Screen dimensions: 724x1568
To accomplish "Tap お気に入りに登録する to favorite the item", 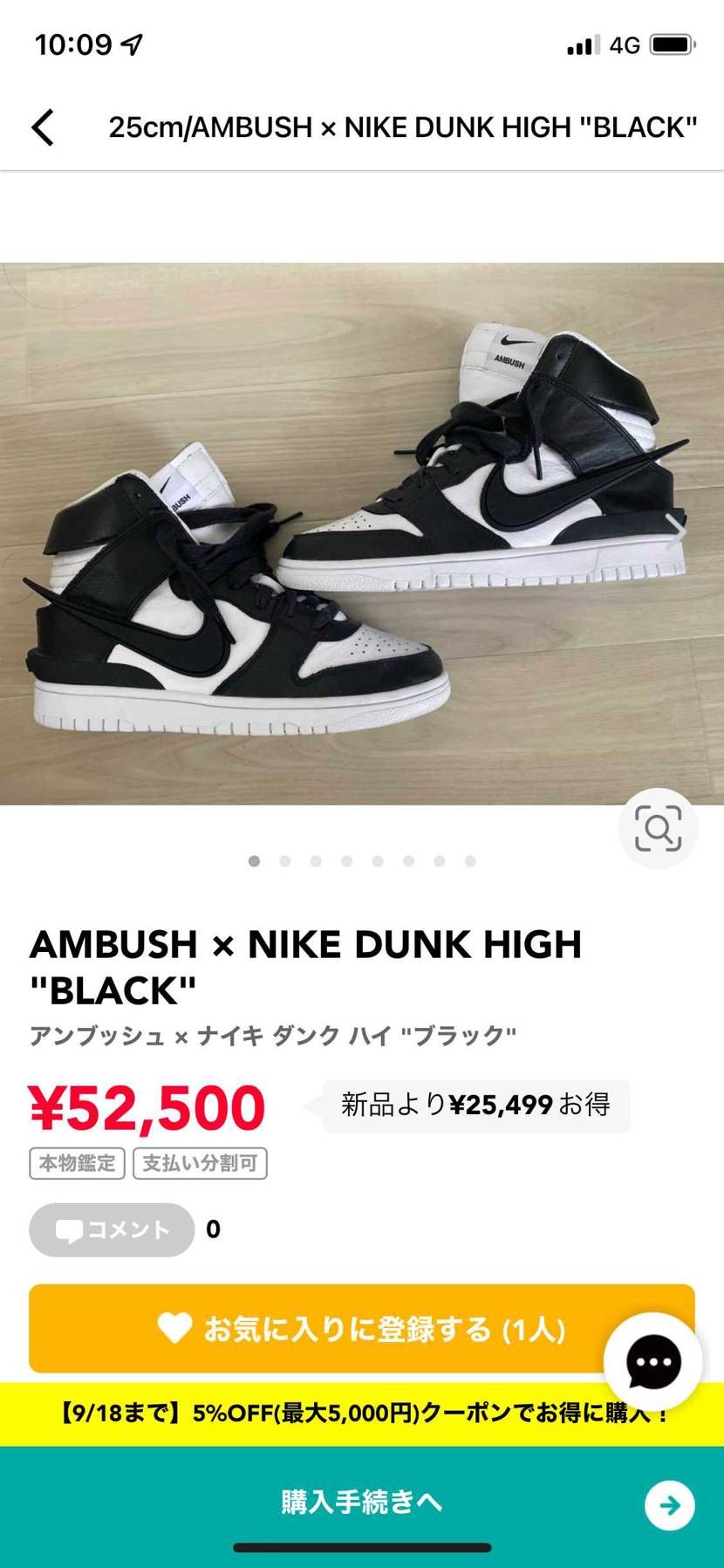I will (362, 1329).
